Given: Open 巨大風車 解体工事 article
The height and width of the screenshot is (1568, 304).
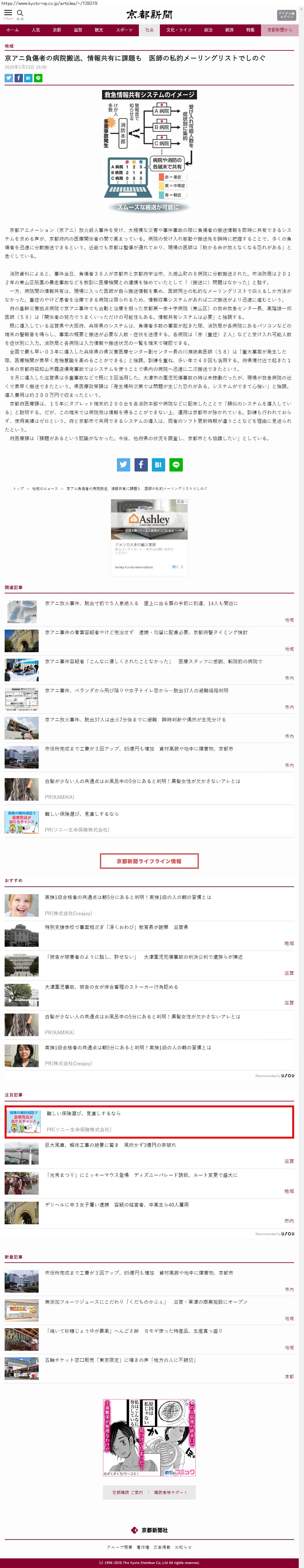Looking at the screenshot, I should click(x=110, y=1145).
